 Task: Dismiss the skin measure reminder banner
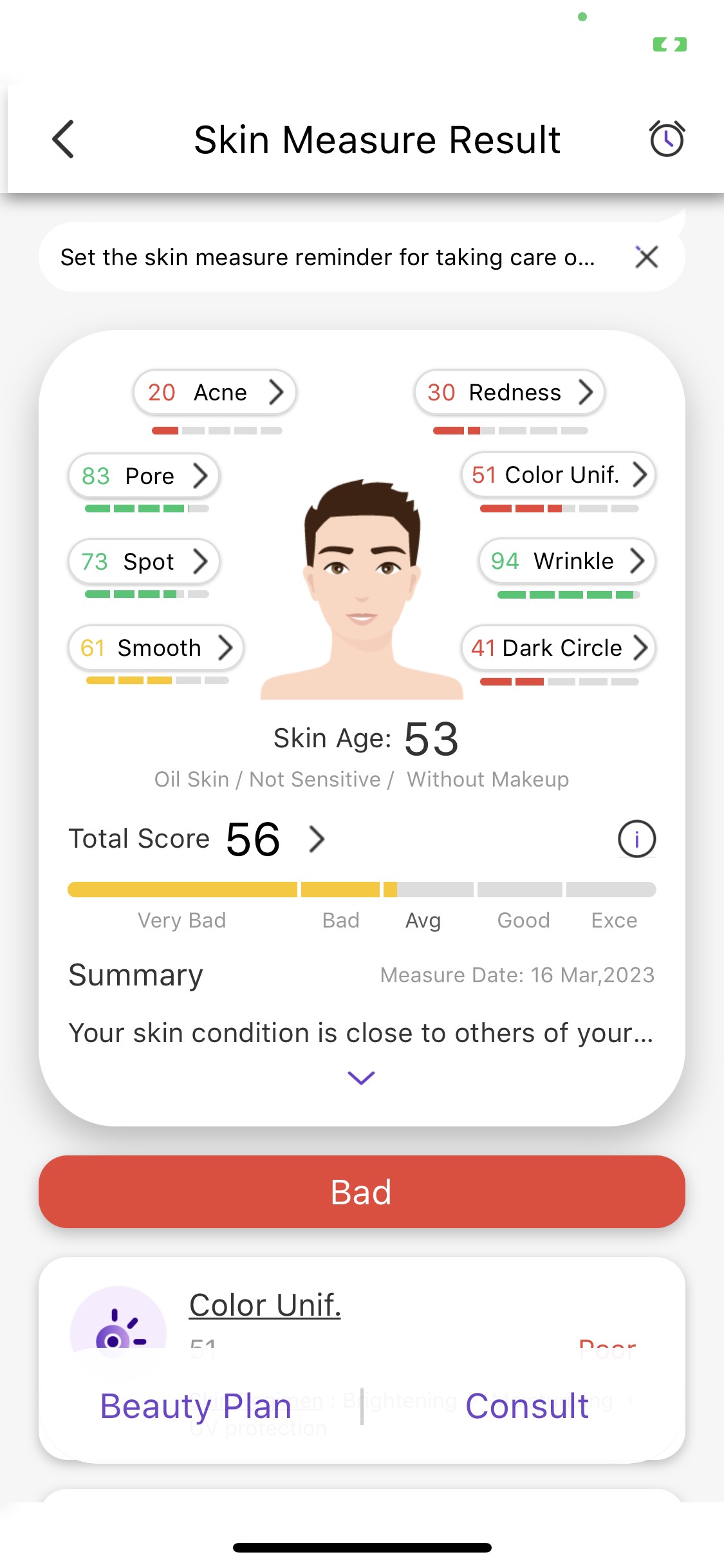pos(646,257)
